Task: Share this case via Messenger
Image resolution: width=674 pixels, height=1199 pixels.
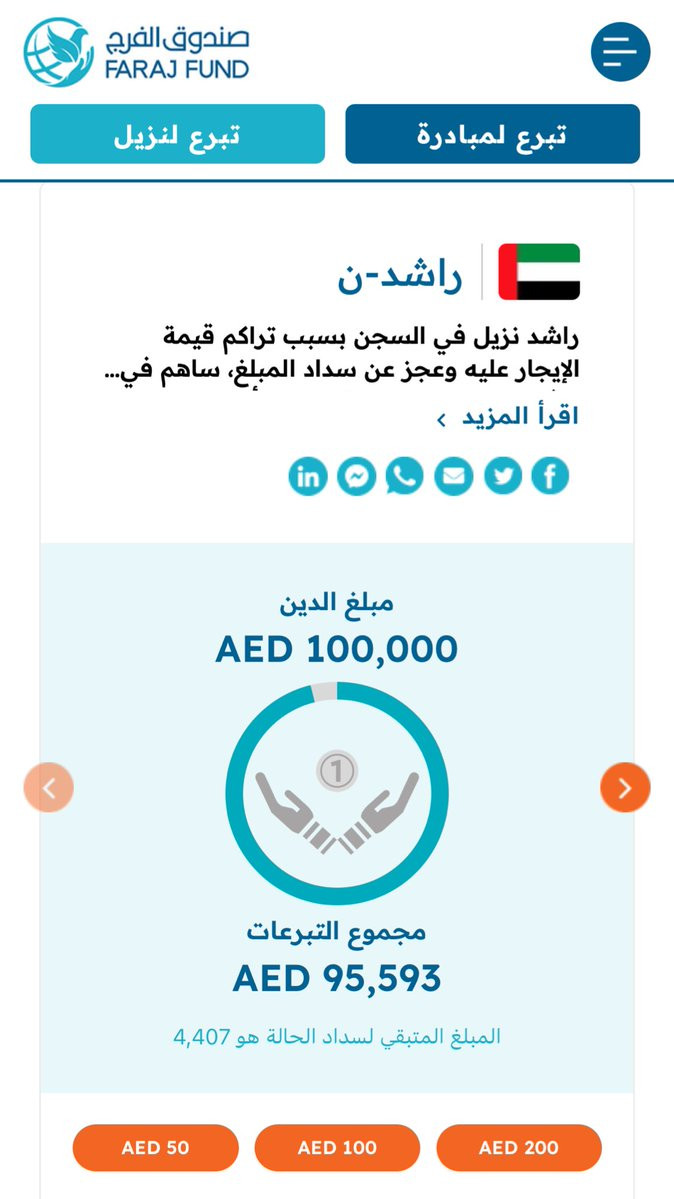Action: [356, 477]
